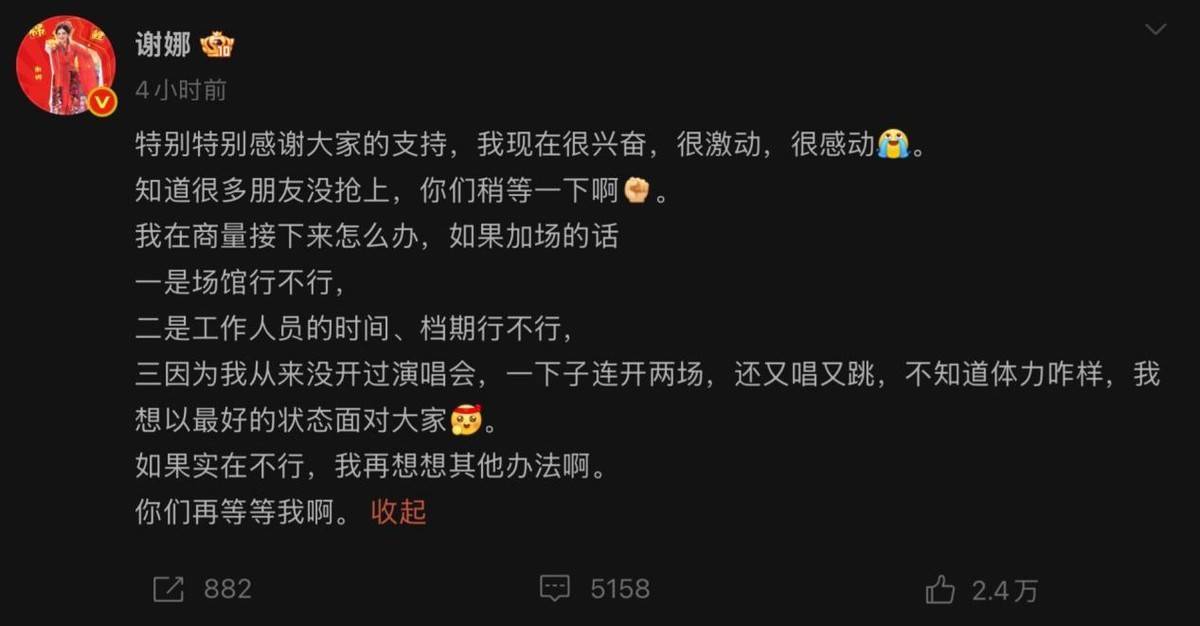Collapse the post with 收起
Image resolution: width=1200 pixels, height=626 pixels.
[x=398, y=511]
